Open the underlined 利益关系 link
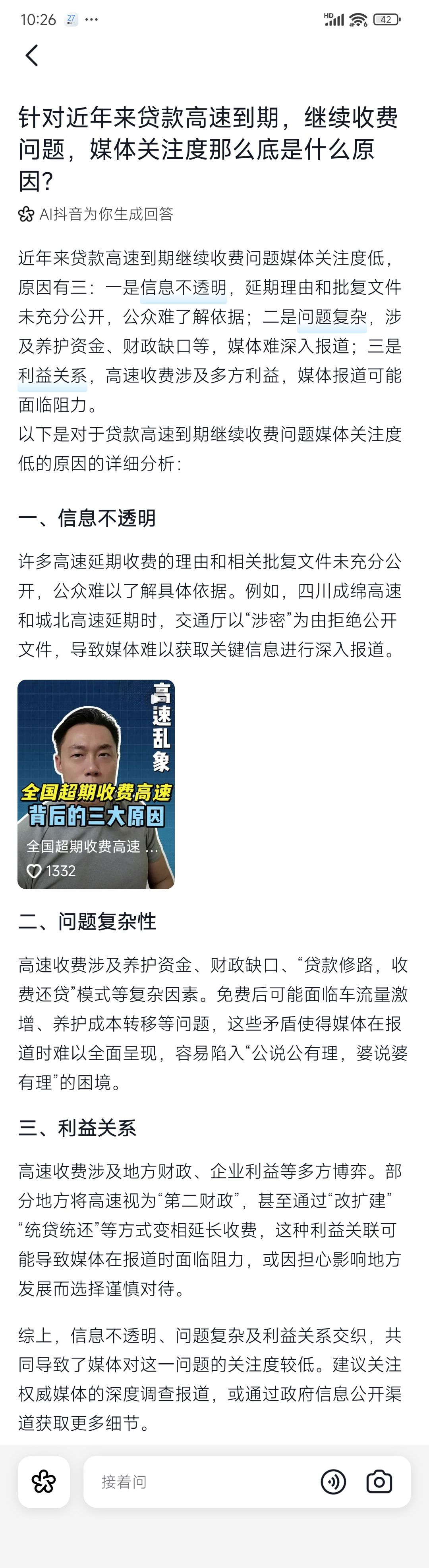 click(53, 376)
